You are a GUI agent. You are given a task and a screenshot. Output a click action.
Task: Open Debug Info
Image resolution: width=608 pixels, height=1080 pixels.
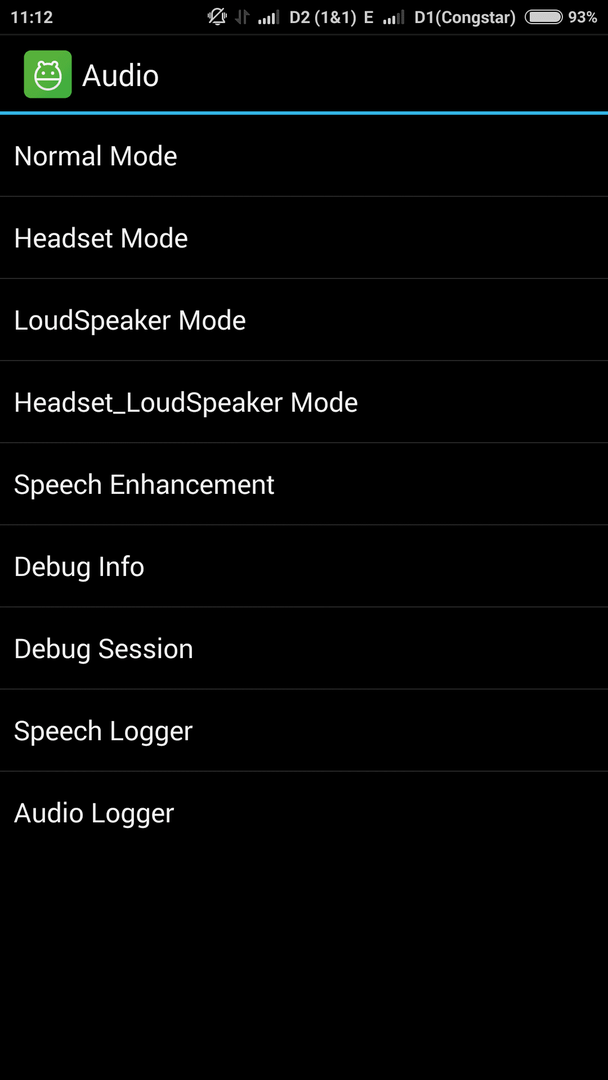(304, 565)
